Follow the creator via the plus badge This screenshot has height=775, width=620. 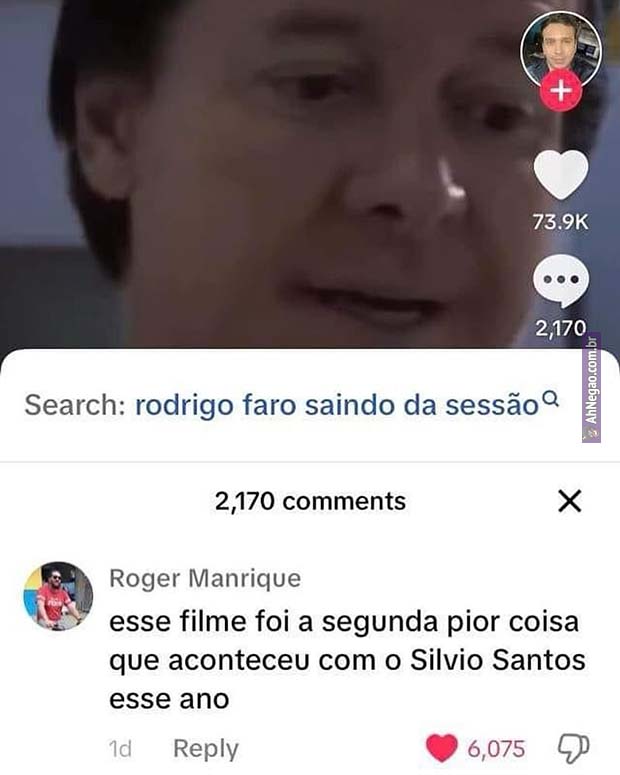561,91
